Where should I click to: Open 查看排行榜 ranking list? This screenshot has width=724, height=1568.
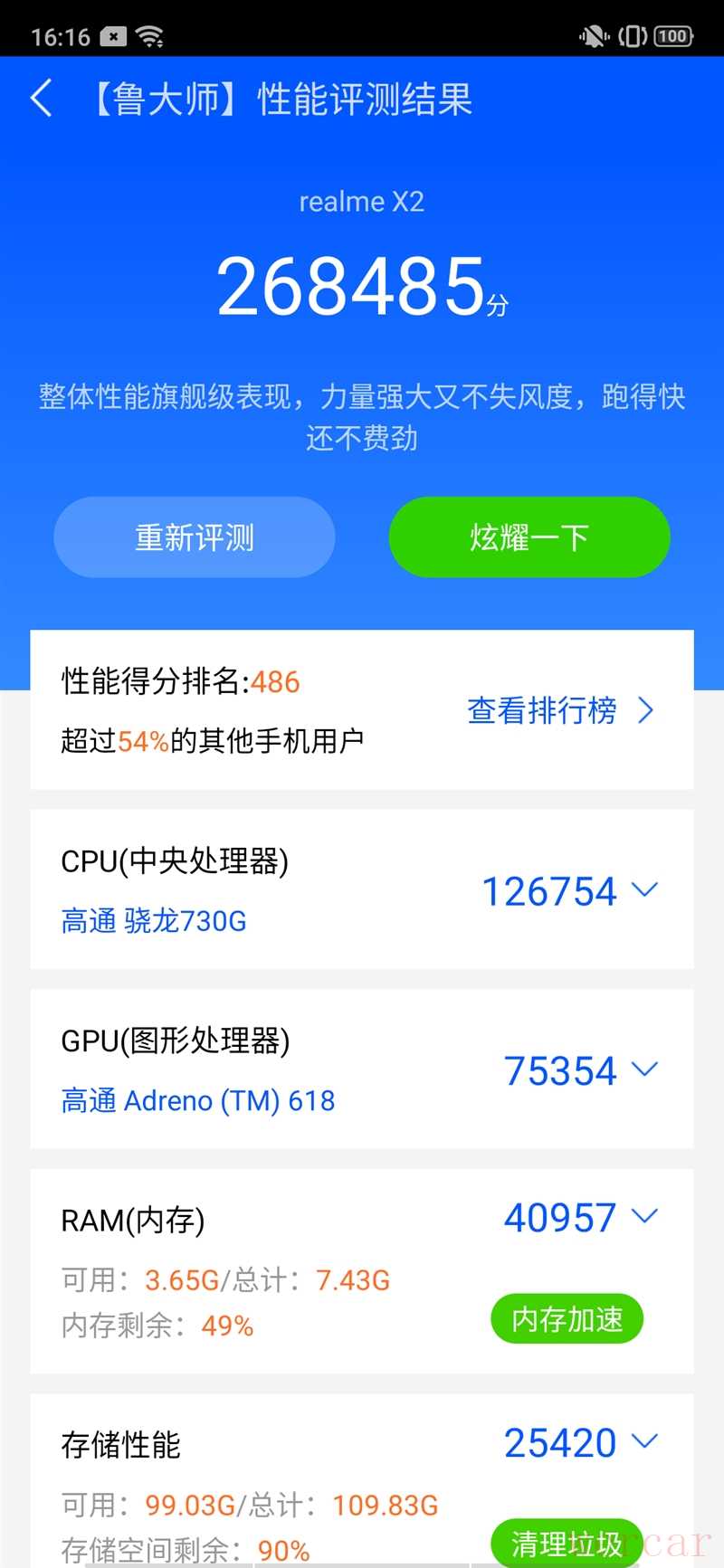pyautogui.click(x=559, y=710)
